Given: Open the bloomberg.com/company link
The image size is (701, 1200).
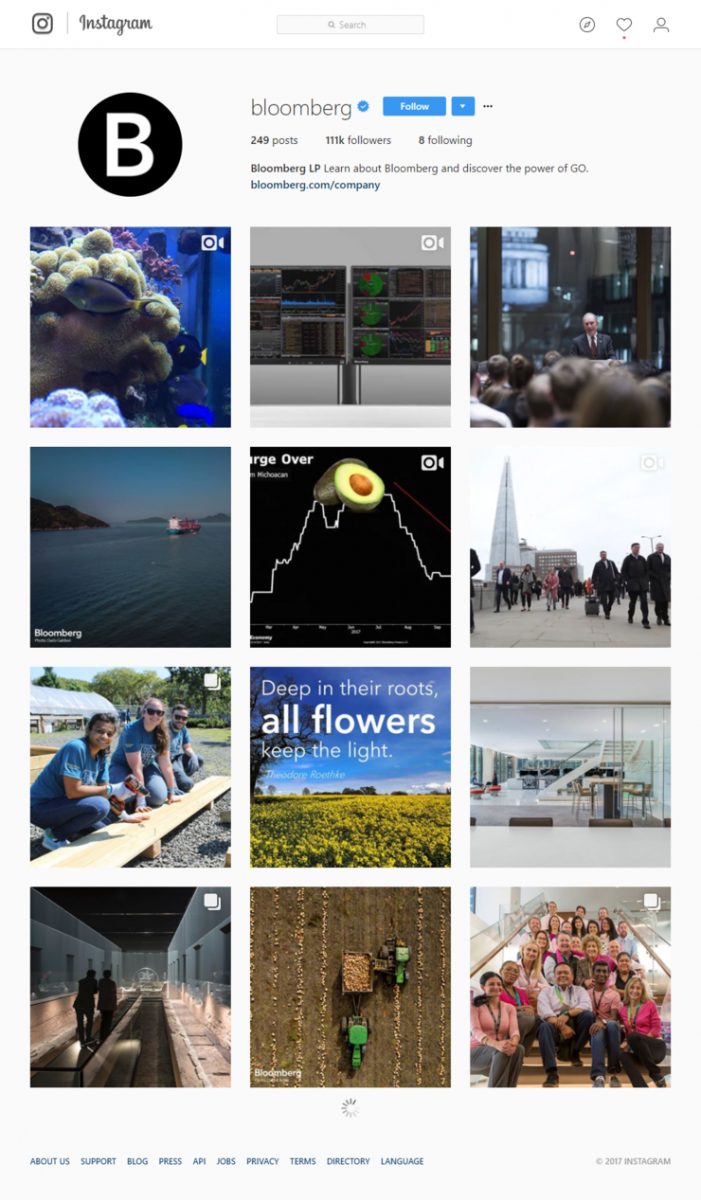Looking at the screenshot, I should [315, 185].
